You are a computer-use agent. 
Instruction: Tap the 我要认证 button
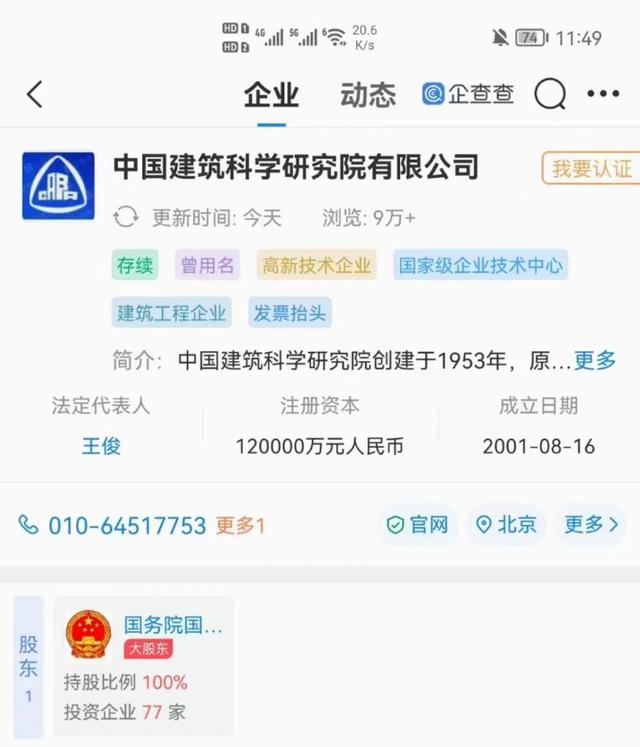[x=591, y=168]
